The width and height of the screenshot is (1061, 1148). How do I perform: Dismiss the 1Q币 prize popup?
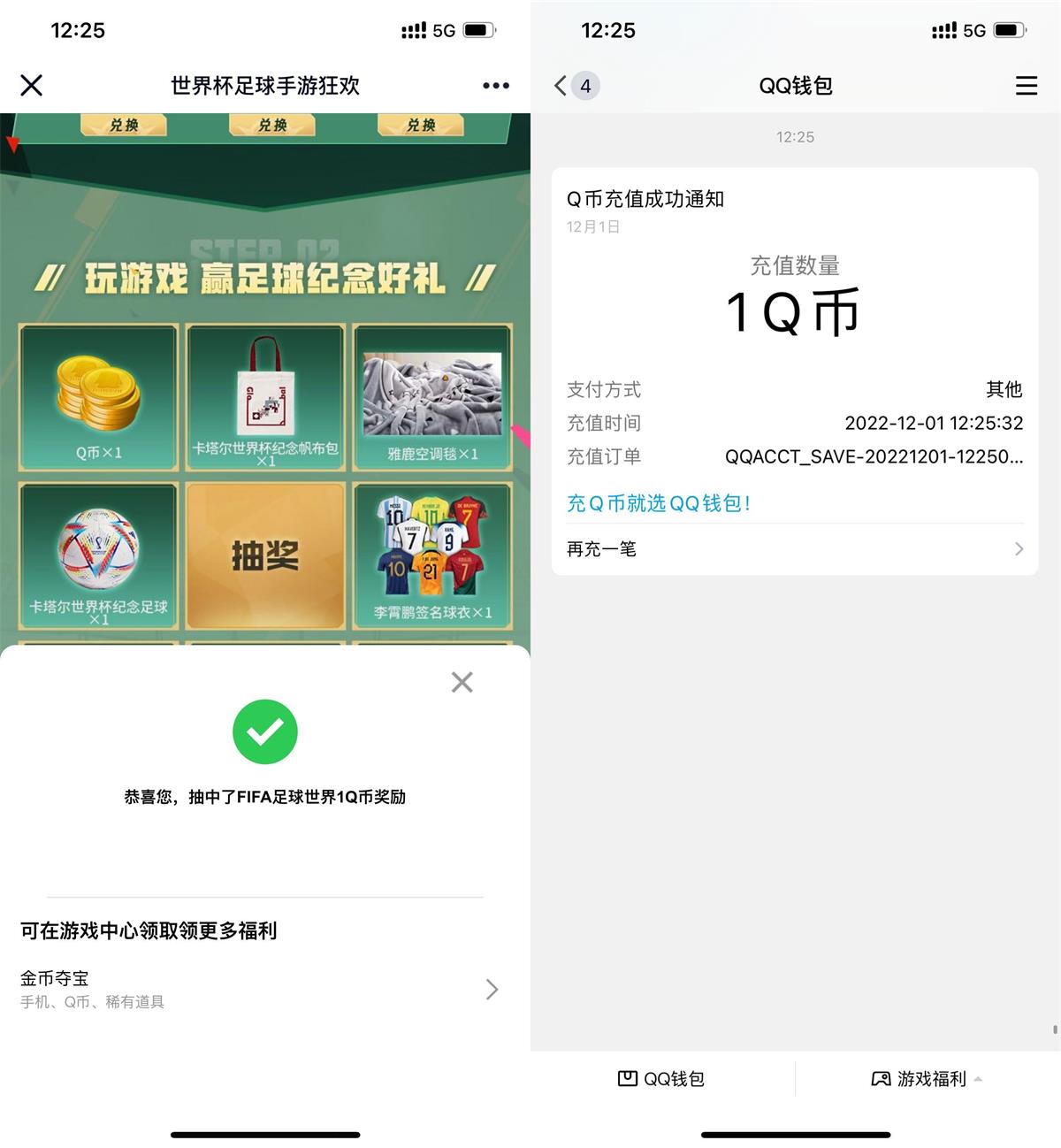click(x=462, y=682)
